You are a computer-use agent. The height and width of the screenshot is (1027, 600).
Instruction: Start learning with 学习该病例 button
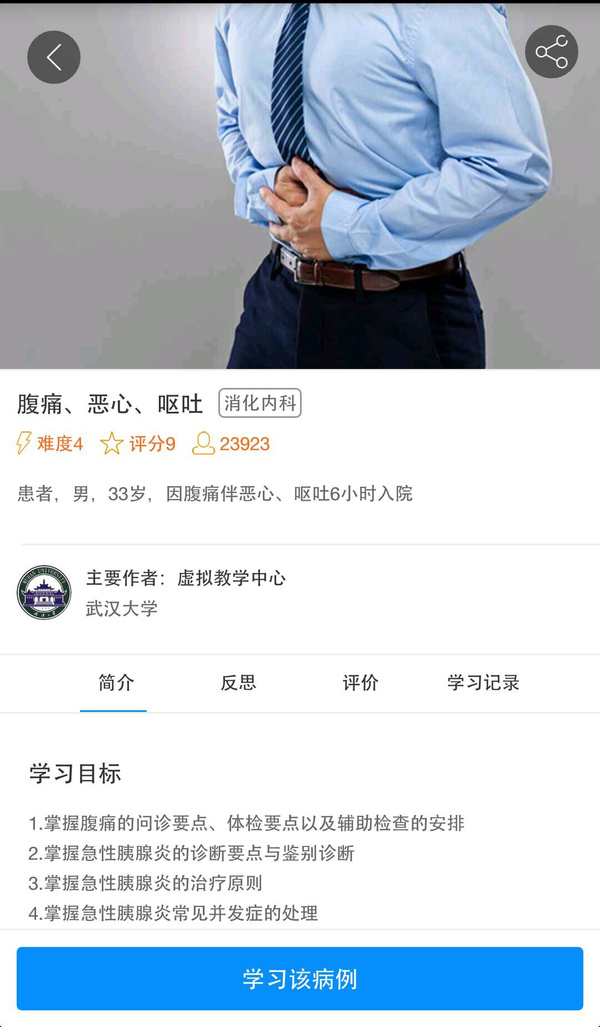[300, 978]
